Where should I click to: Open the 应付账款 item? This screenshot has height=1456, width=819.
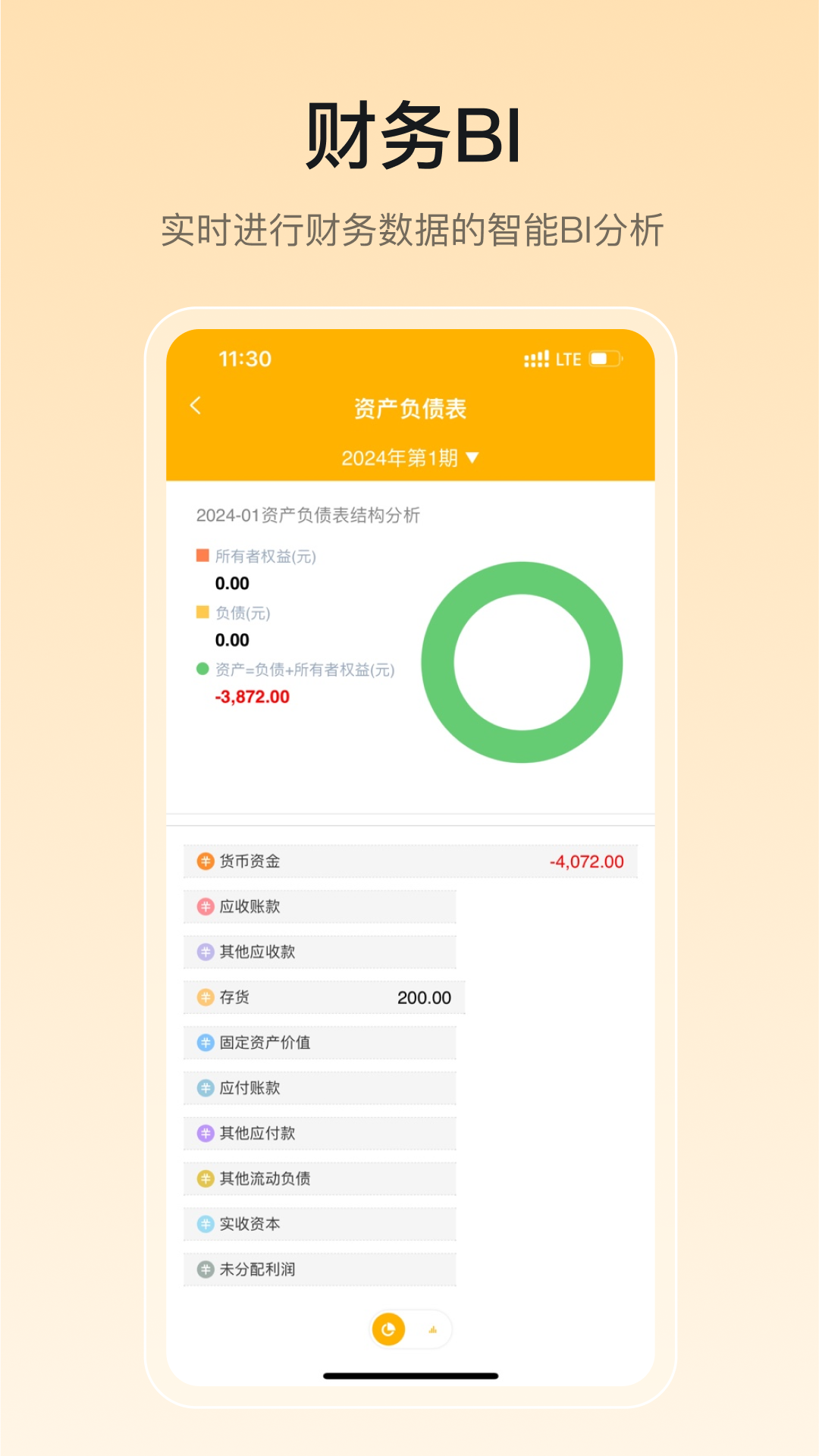tap(318, 1087)
